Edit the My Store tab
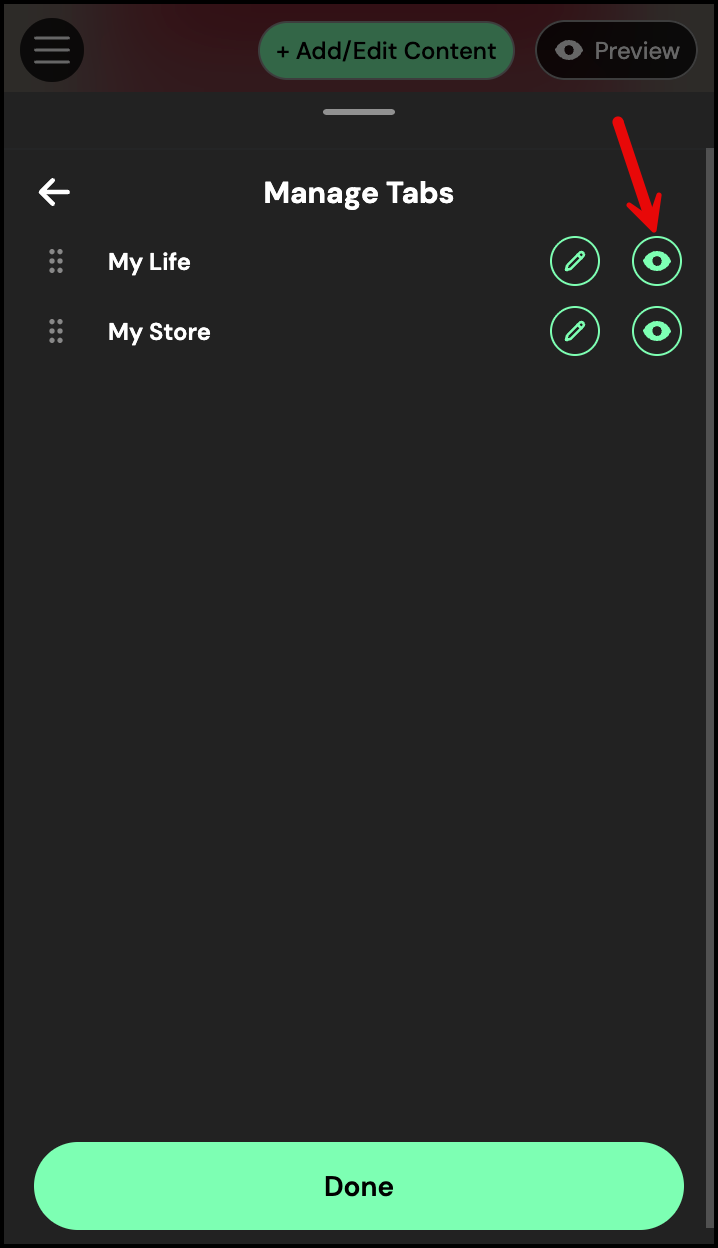This screenshot has width=718, height=1248. 575,332
